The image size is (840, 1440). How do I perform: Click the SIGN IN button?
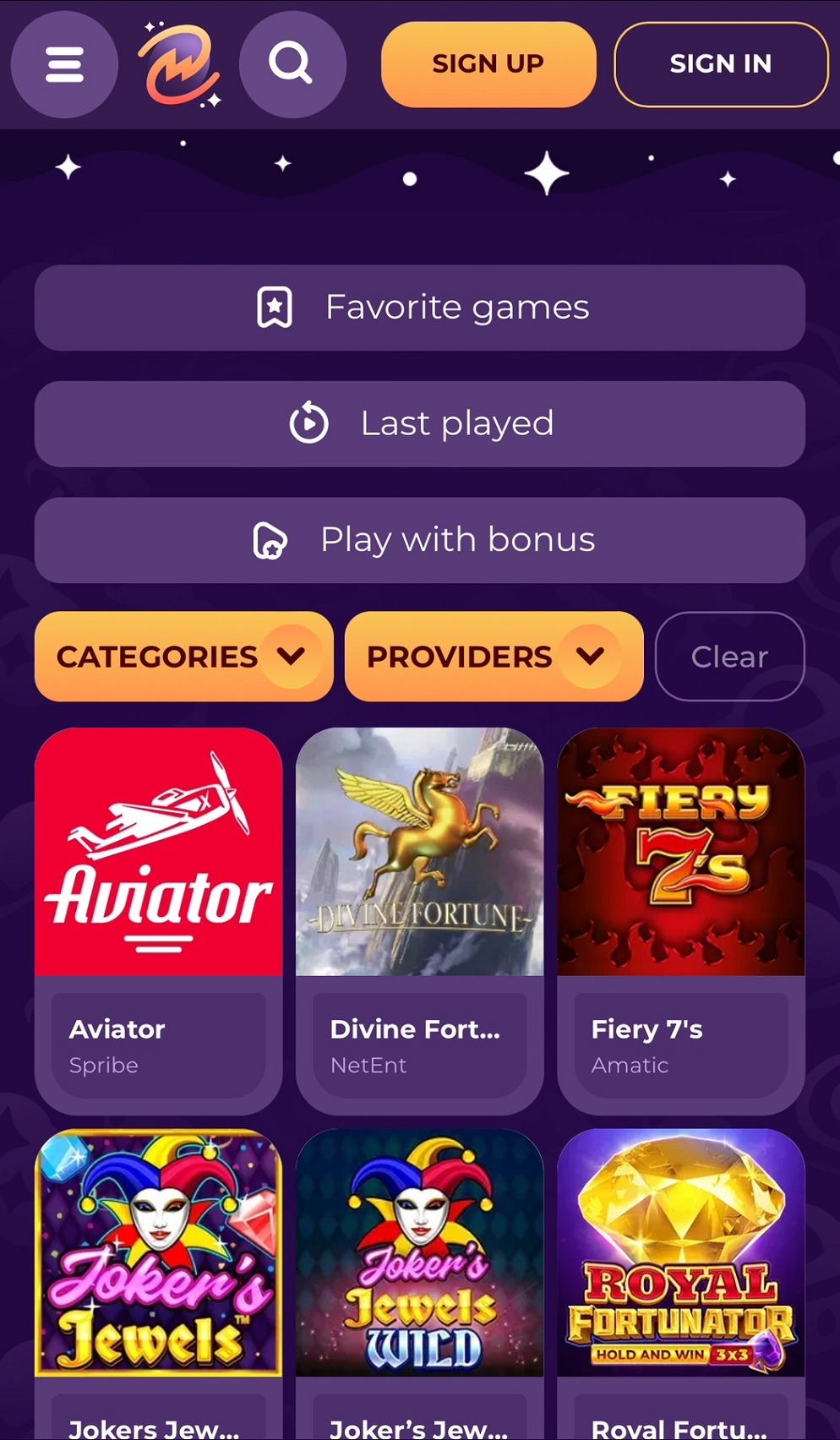pyautogui.click(x=721, y=64)
